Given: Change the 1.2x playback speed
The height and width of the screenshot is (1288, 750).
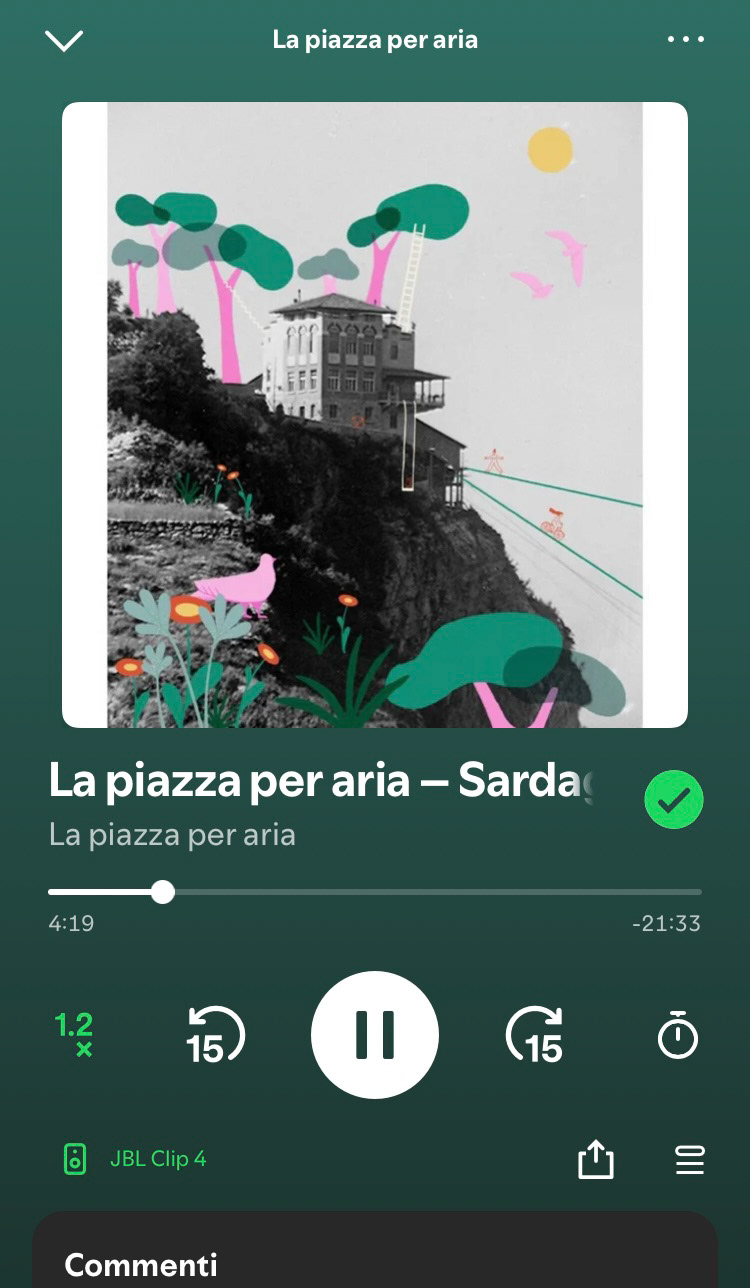Looking at the screenshot, I should click(x=74, y=1035).
